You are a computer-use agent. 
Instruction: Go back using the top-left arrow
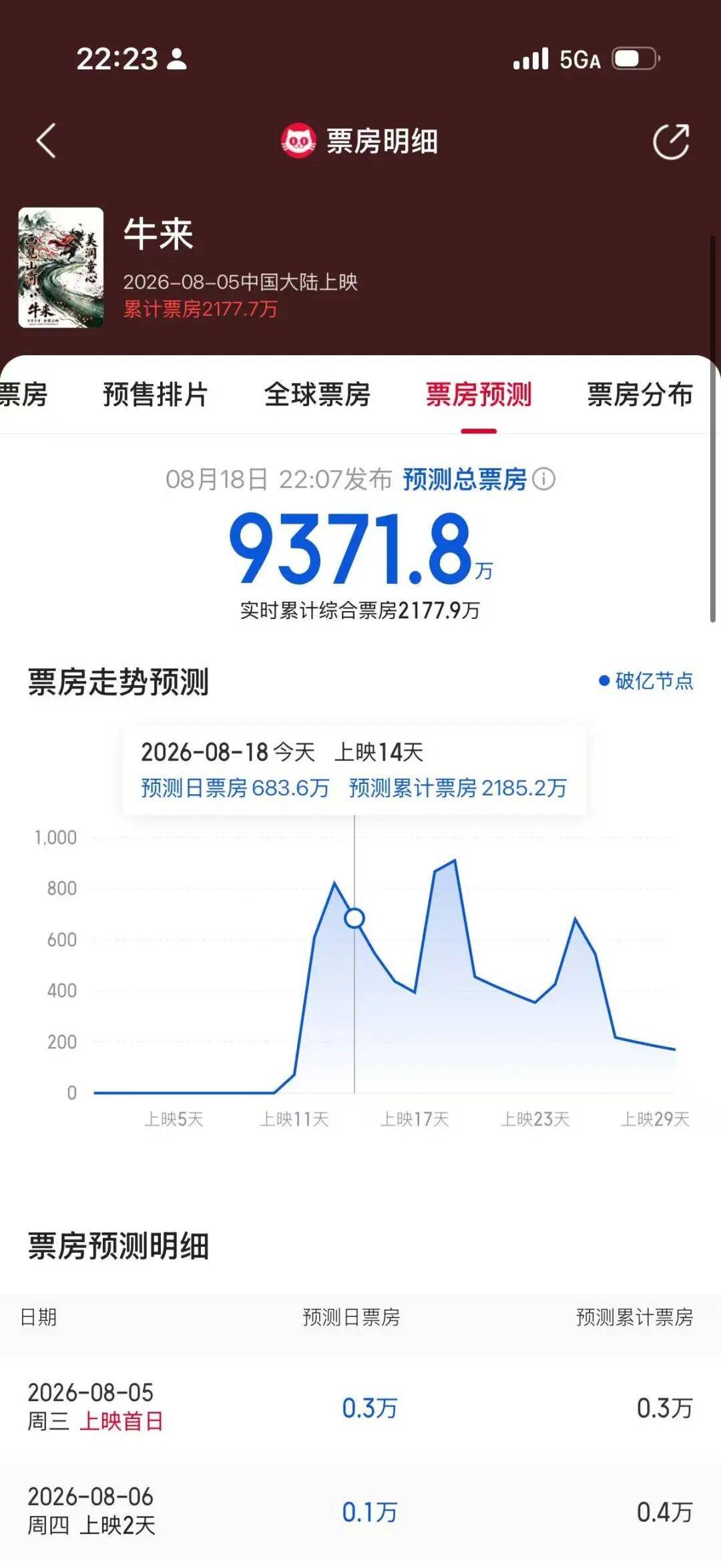45,141
